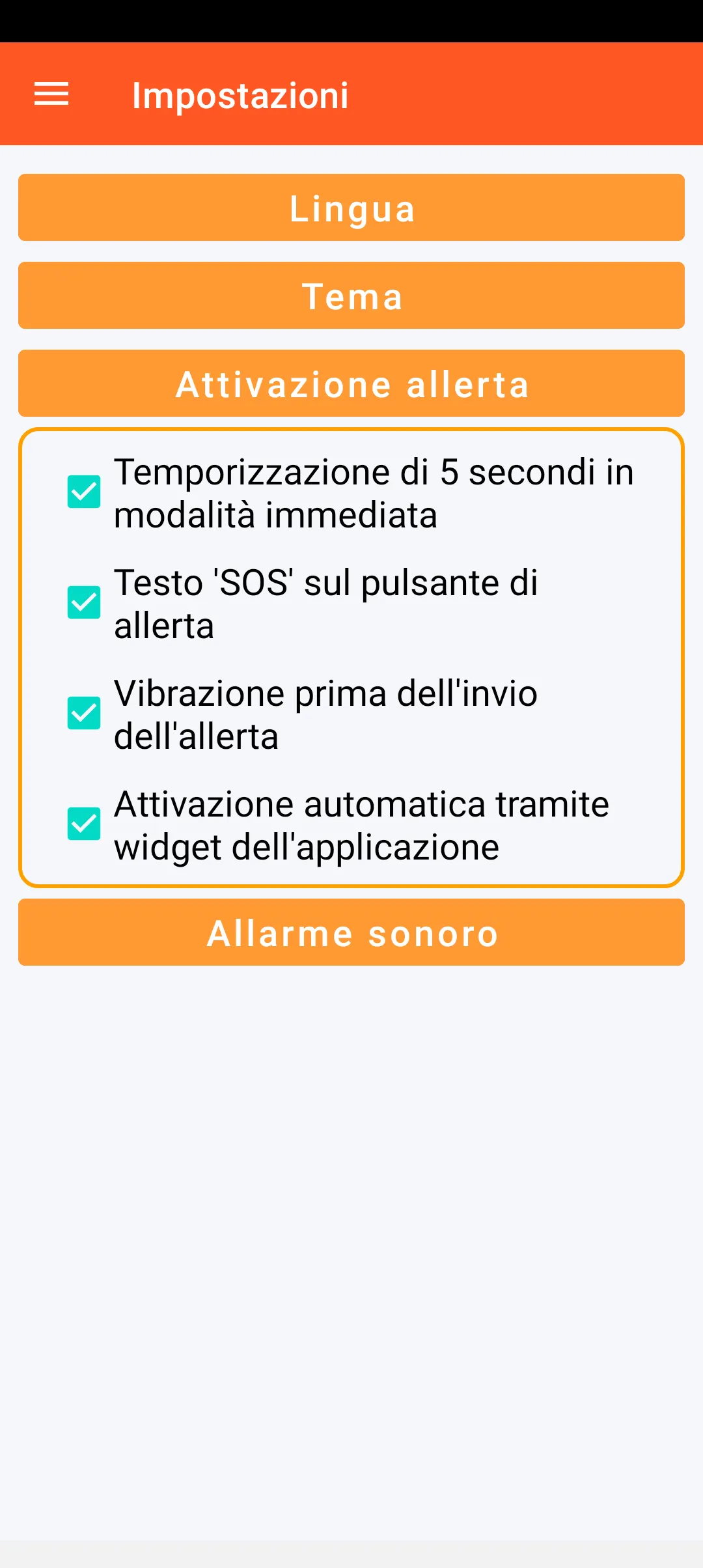703x1568 pixels.
Task: Uncheck the 5 seconds timer checkbox
Action: (x=84, y=492)
